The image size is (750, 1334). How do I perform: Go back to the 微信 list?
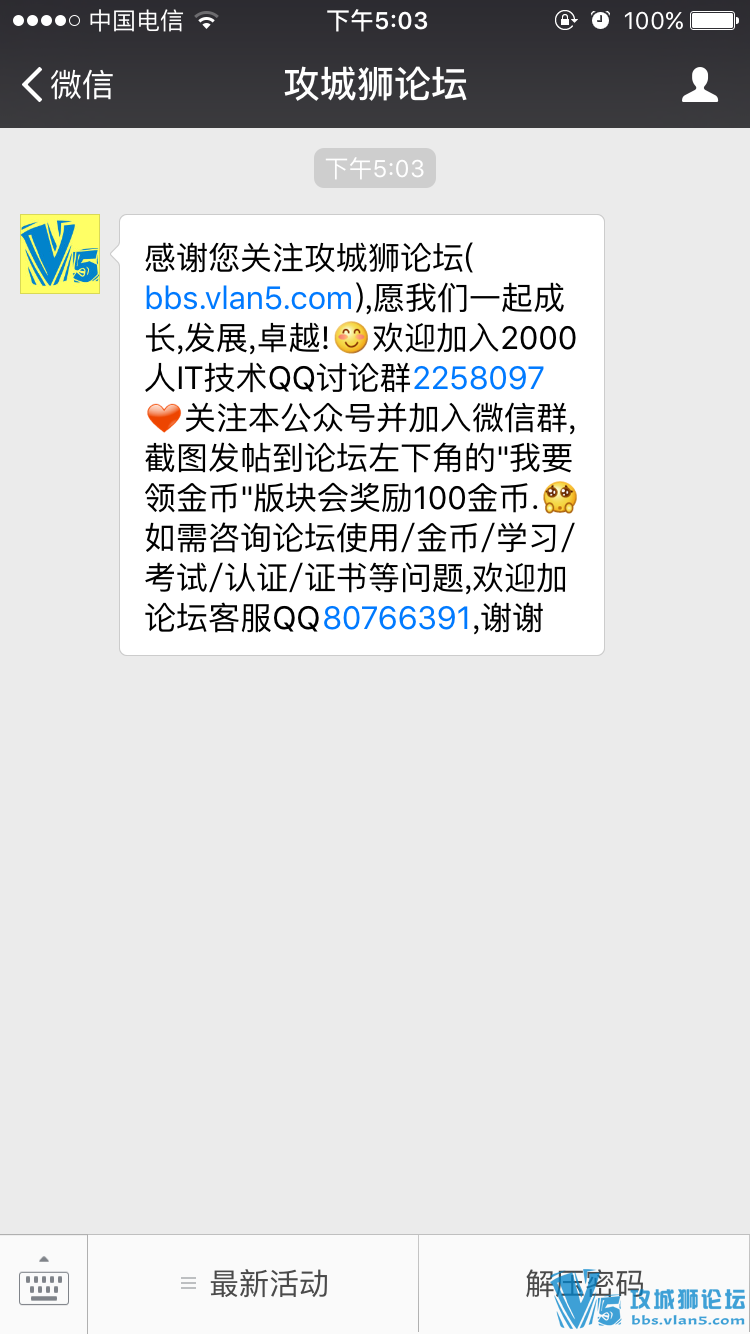click(x=68, y=85)
